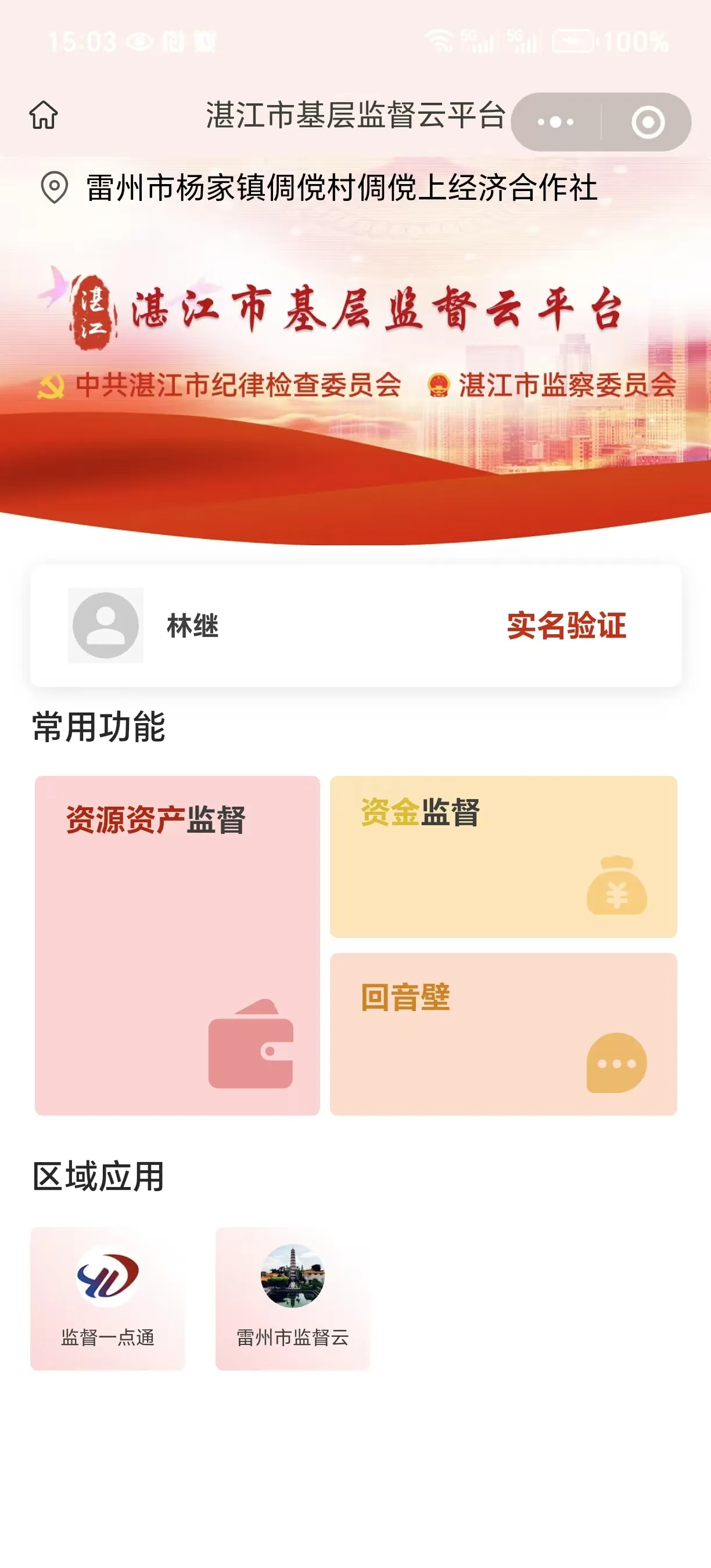
Task: Change the selected location 雷州市杨家镇倜傥村
Action: 341,188
